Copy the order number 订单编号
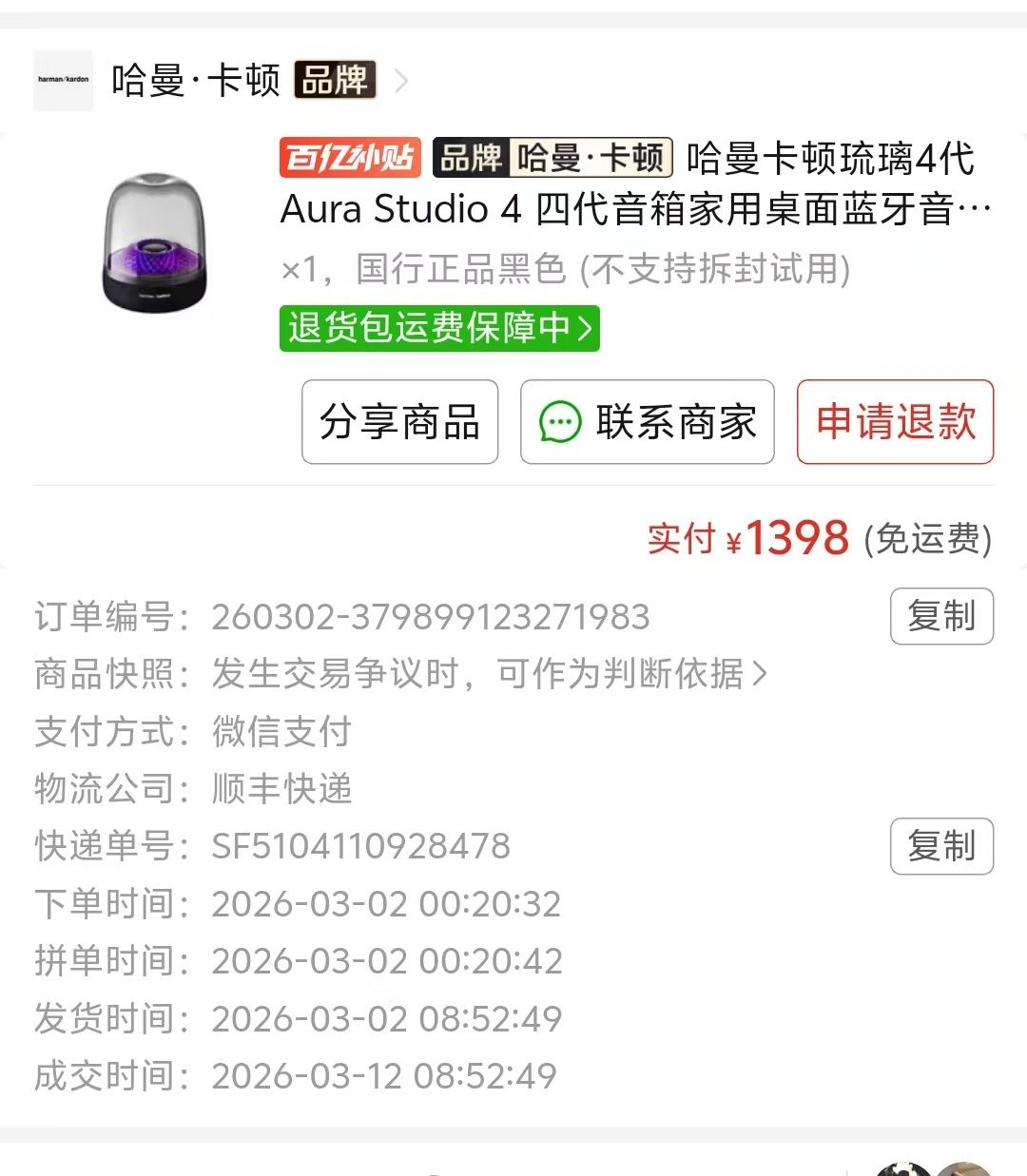The image size is (1027, 1176). click(x=941, y=616)
